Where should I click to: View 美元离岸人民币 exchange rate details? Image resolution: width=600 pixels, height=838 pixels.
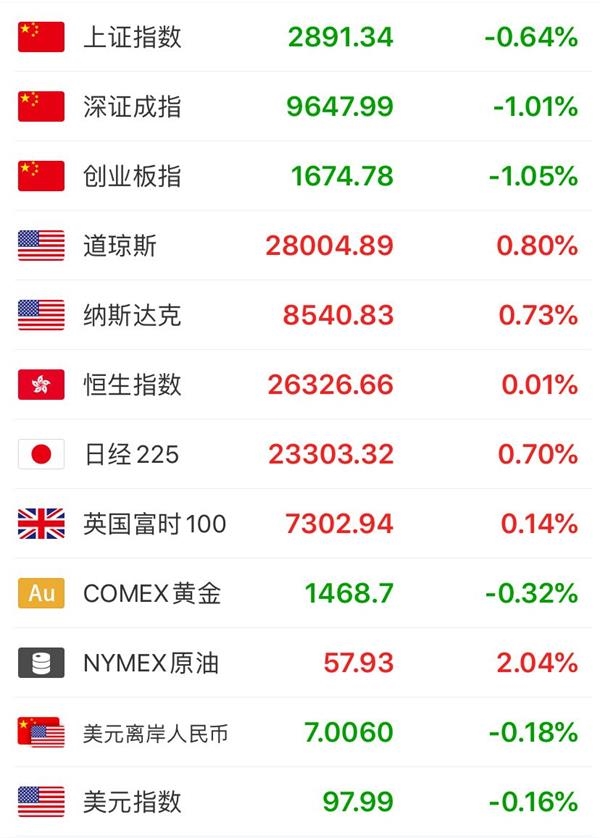[155, 733]
